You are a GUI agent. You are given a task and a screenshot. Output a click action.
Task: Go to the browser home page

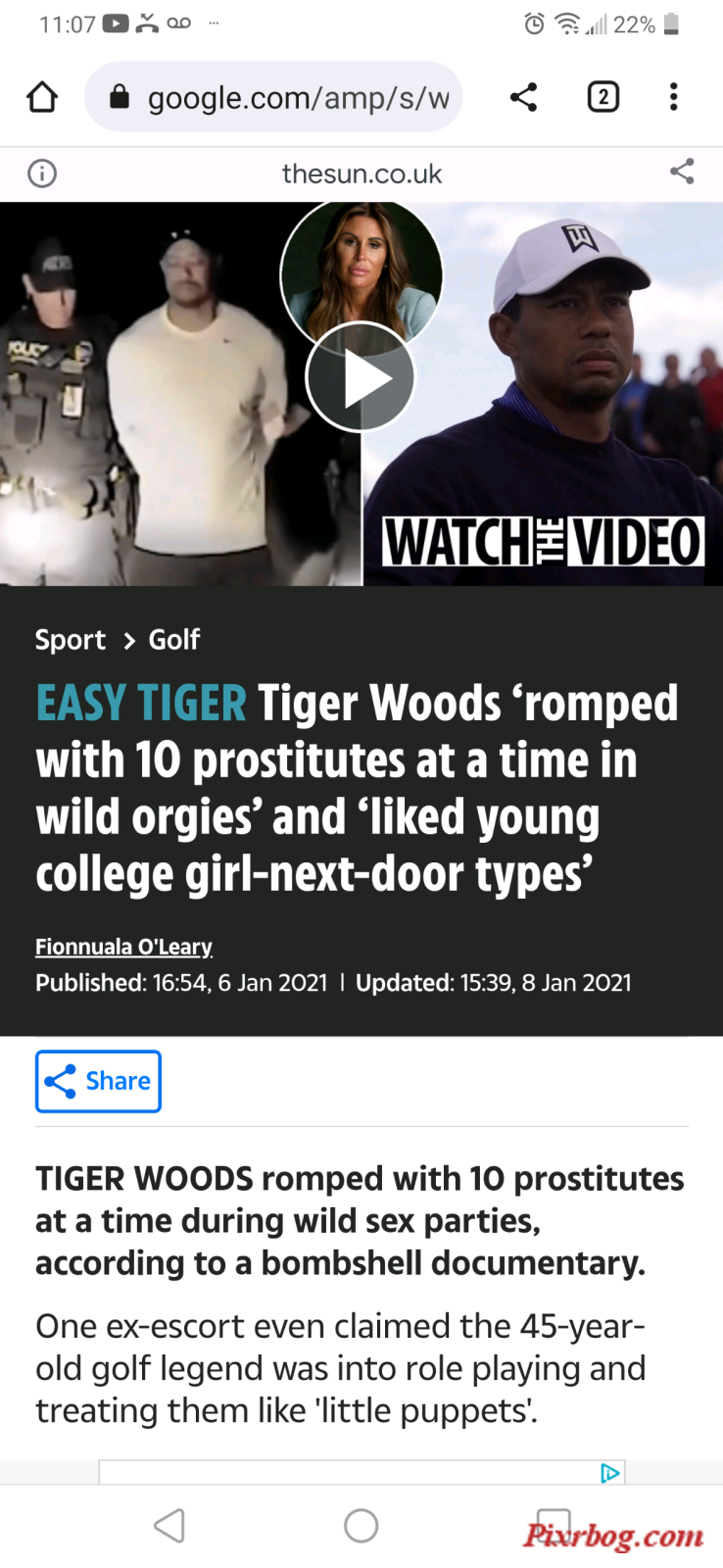pyautogui.click(x=42, y=97)
